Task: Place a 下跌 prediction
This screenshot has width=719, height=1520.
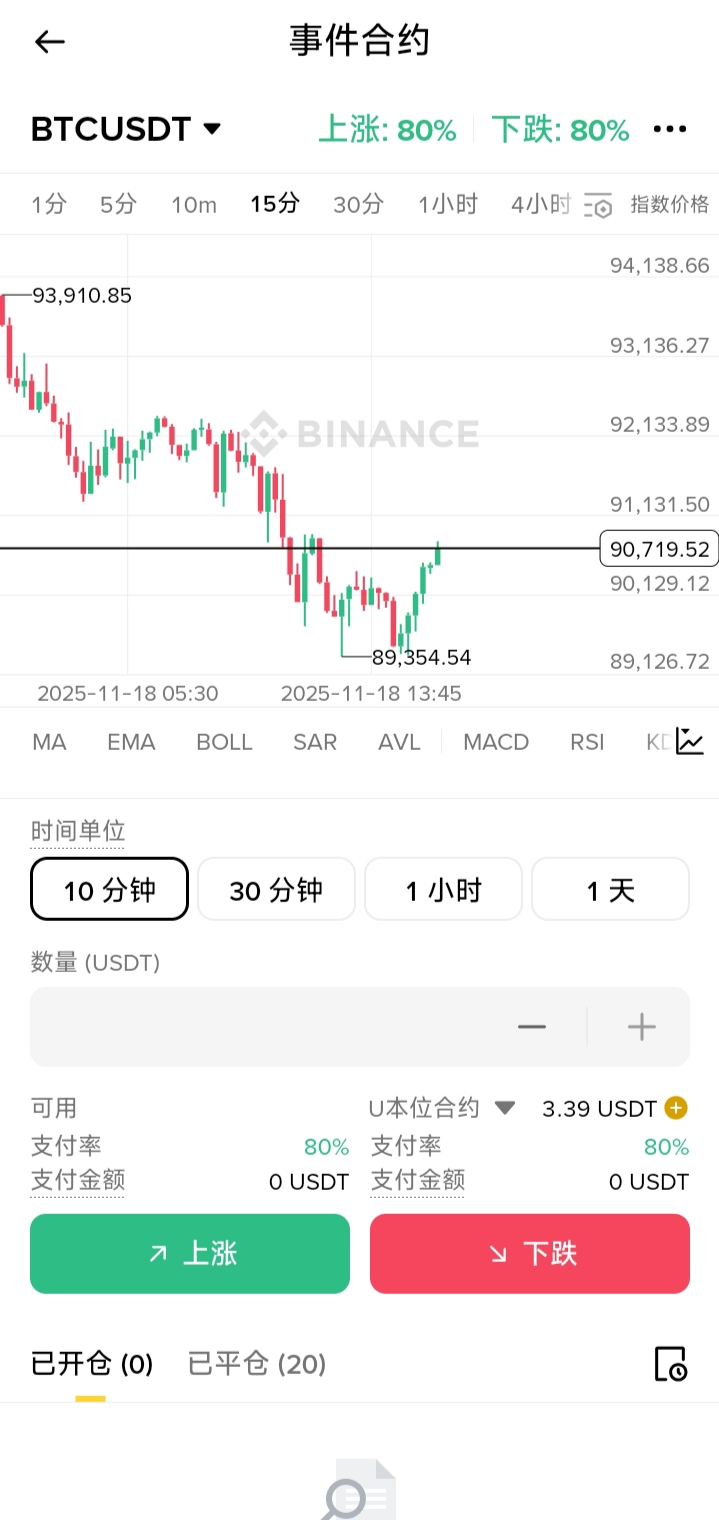Action: (x=530, y=1254)
